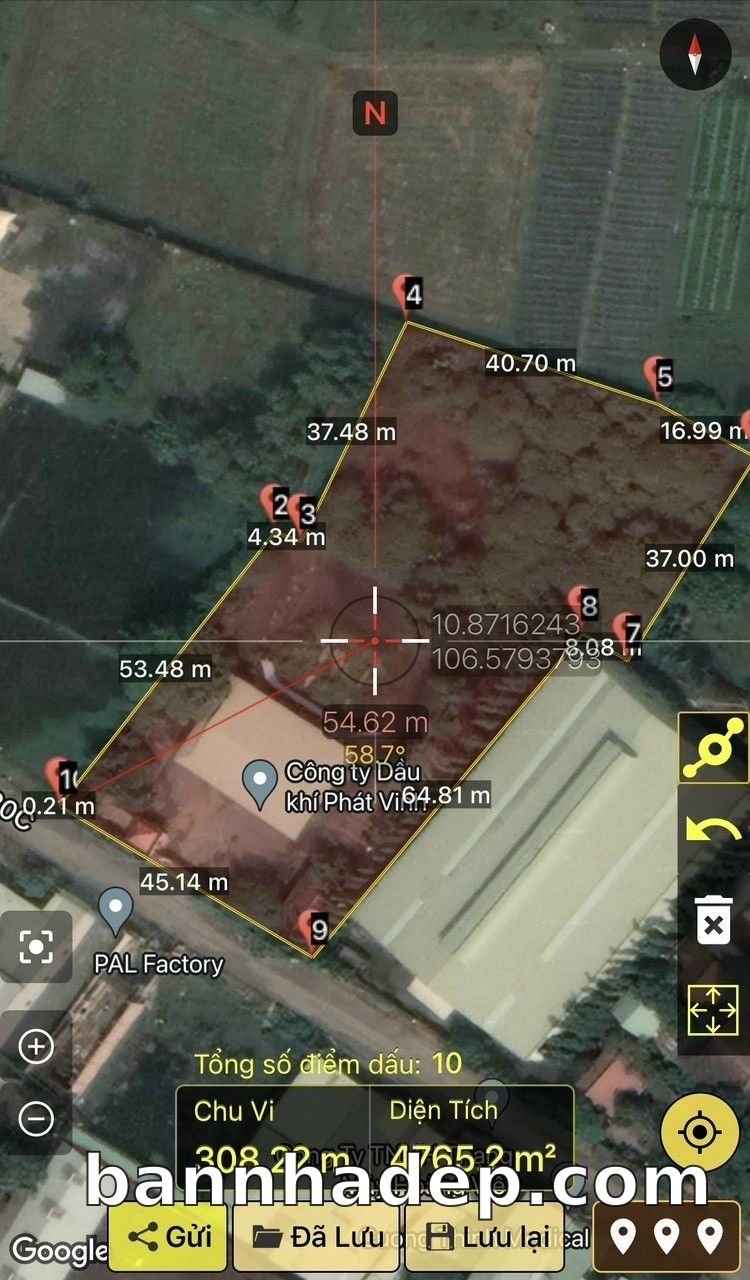This screenshot has width=750, height=1280.
Task: Open the three-pin marker button
Action: [x=667, y=1237]
